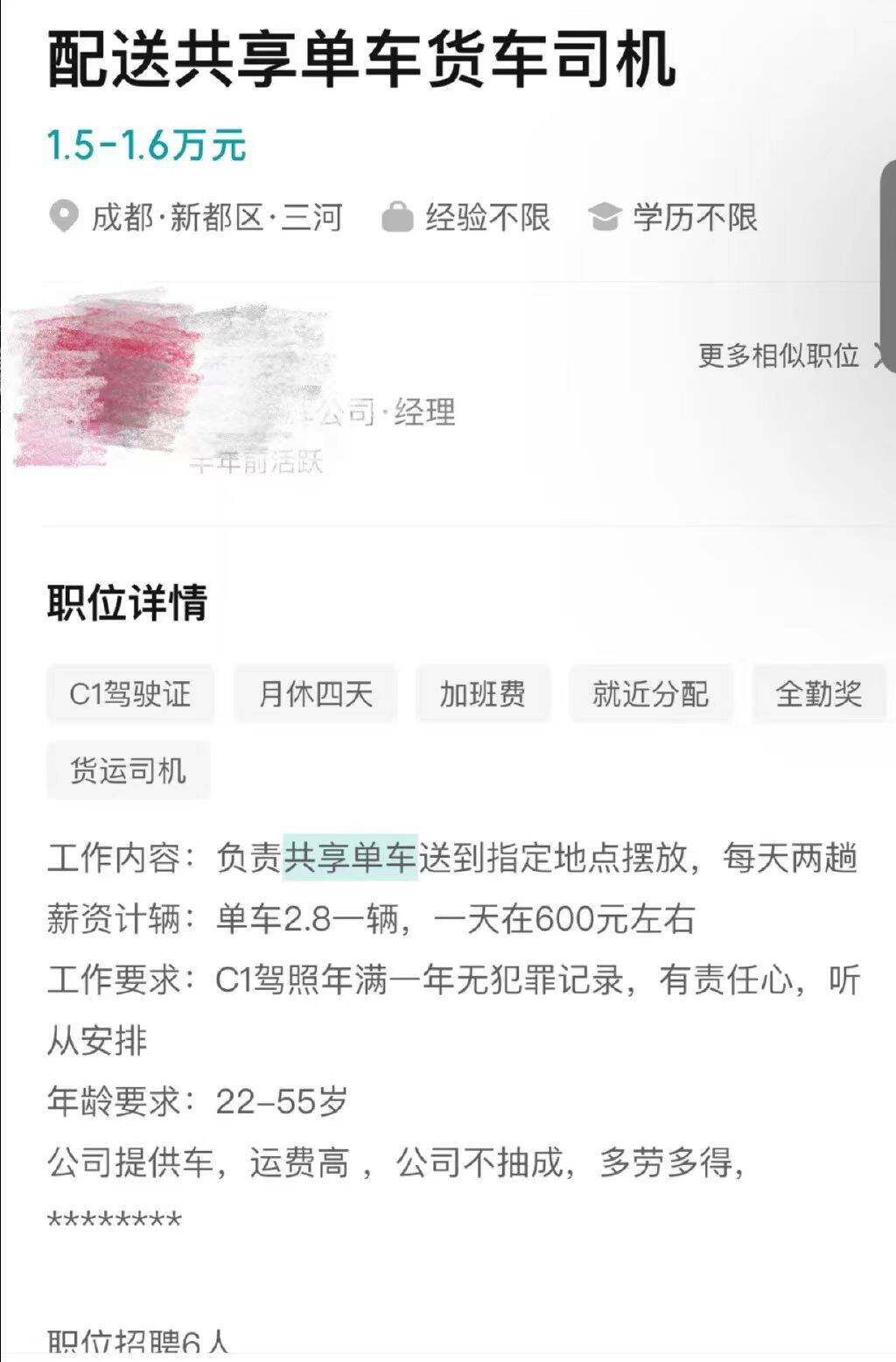The height and width of the screenshot is (1362, 896).
Task: Tap the 加班费 chip
Action: (x=482, y=694)
